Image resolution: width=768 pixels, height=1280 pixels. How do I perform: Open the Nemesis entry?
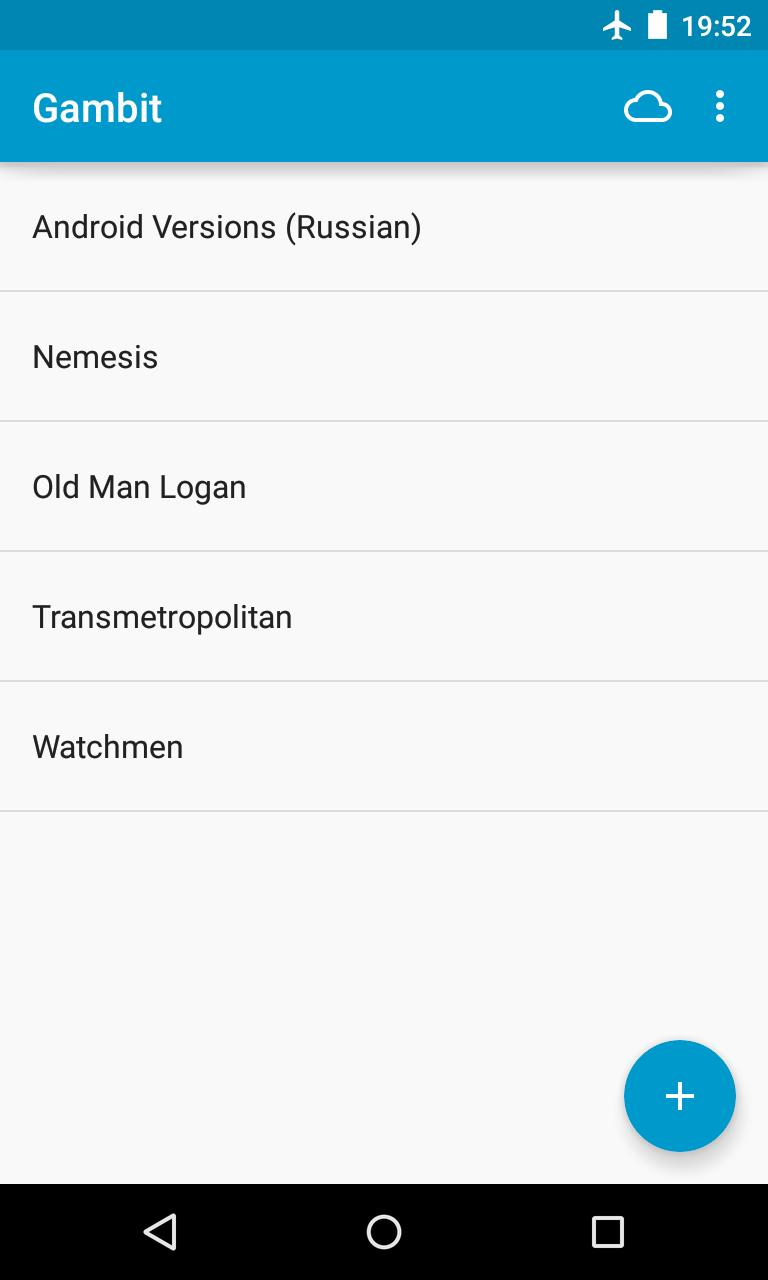pyautogui.click(x=384, y=357)
